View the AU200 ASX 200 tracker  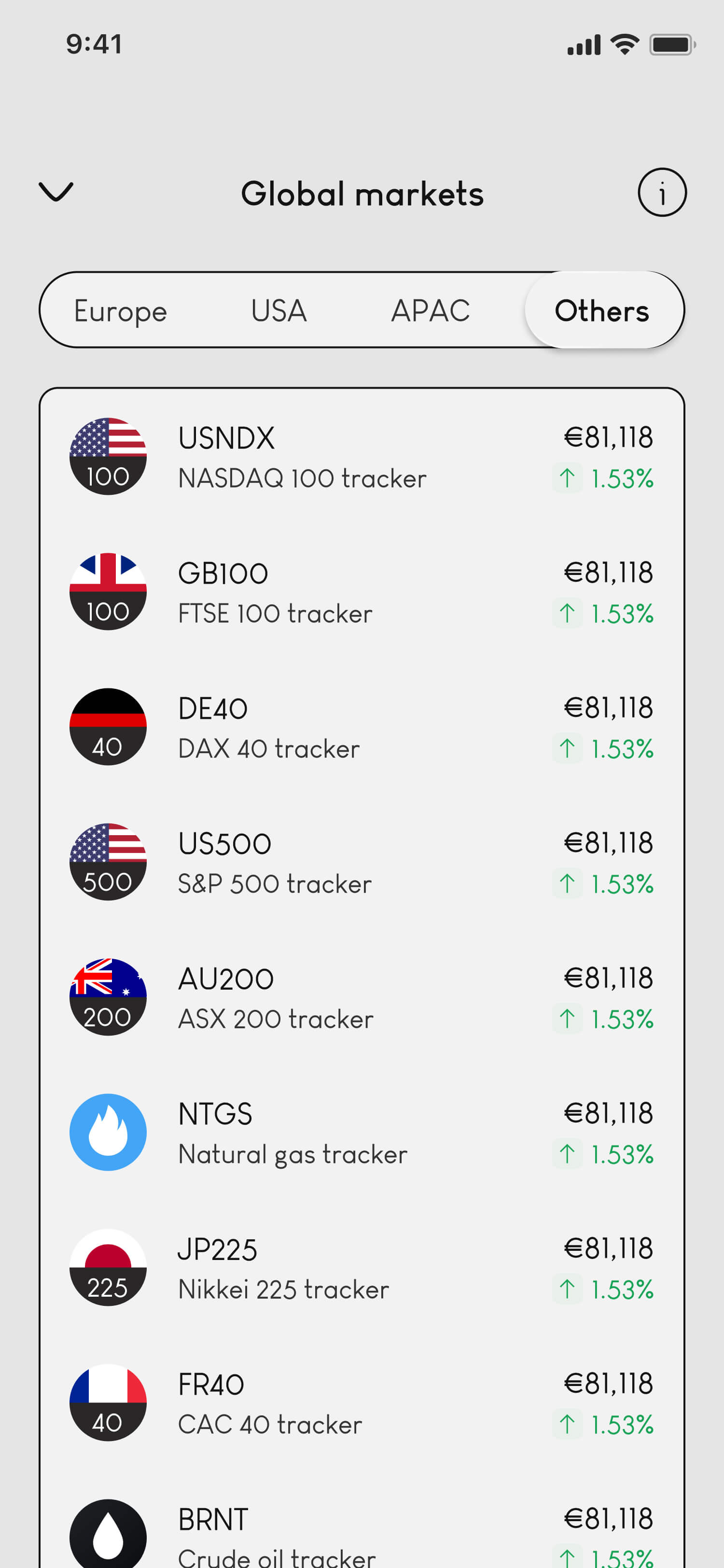click(362, 997)
